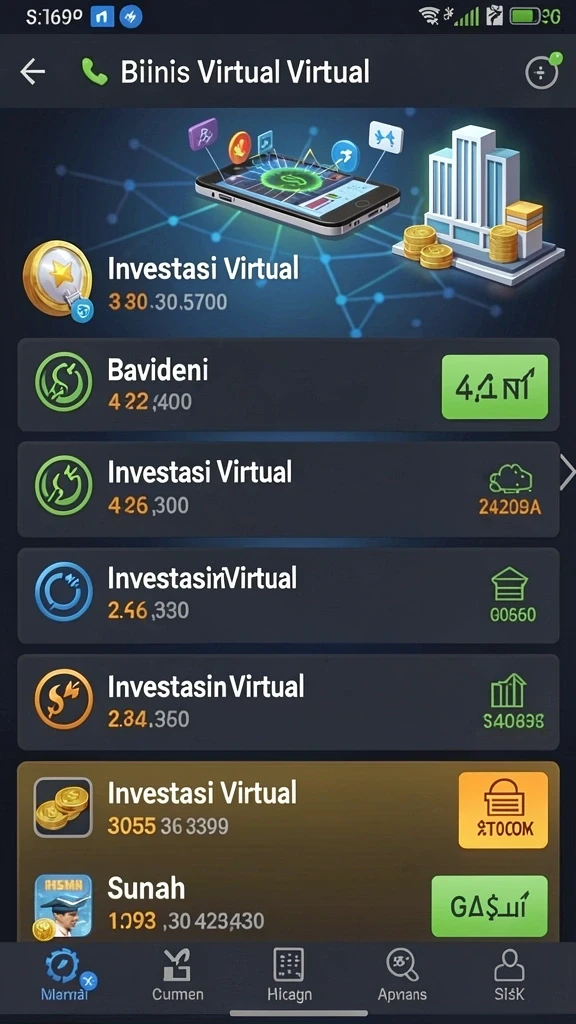
Task: Switch to the Mamai tab
Action: (x=64, y=975)
